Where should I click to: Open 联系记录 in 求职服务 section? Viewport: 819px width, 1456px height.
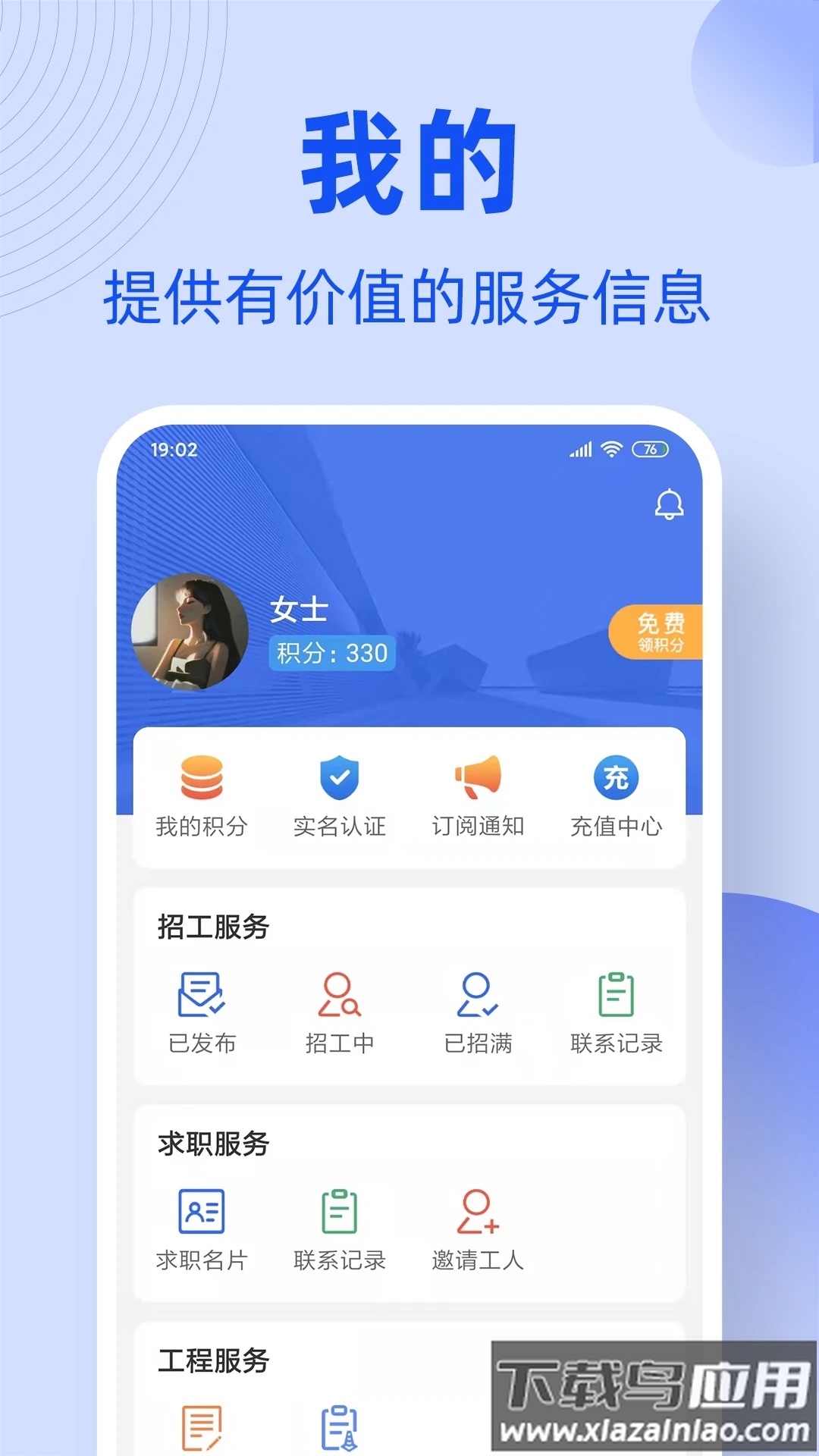coord(338,1209)
